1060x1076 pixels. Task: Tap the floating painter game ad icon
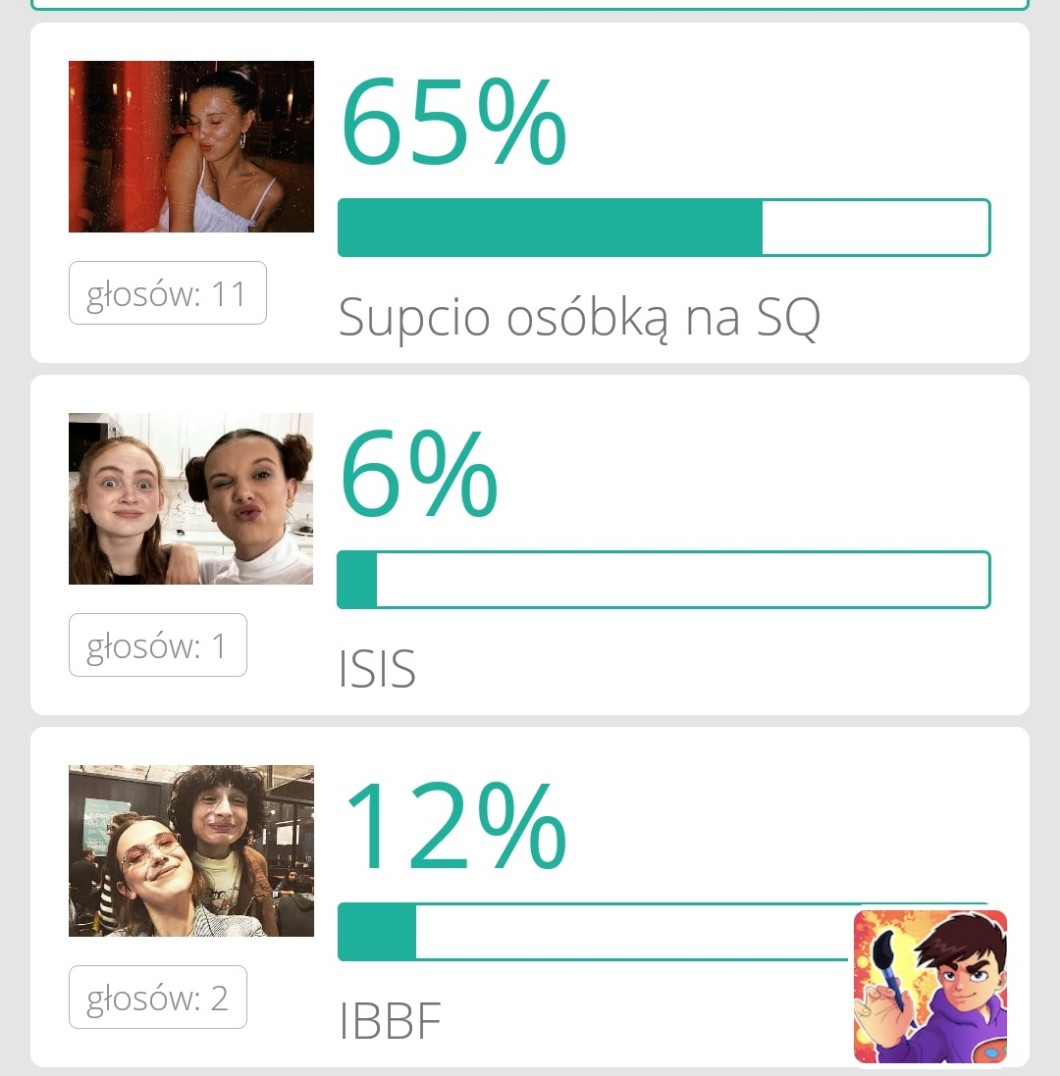930,986
